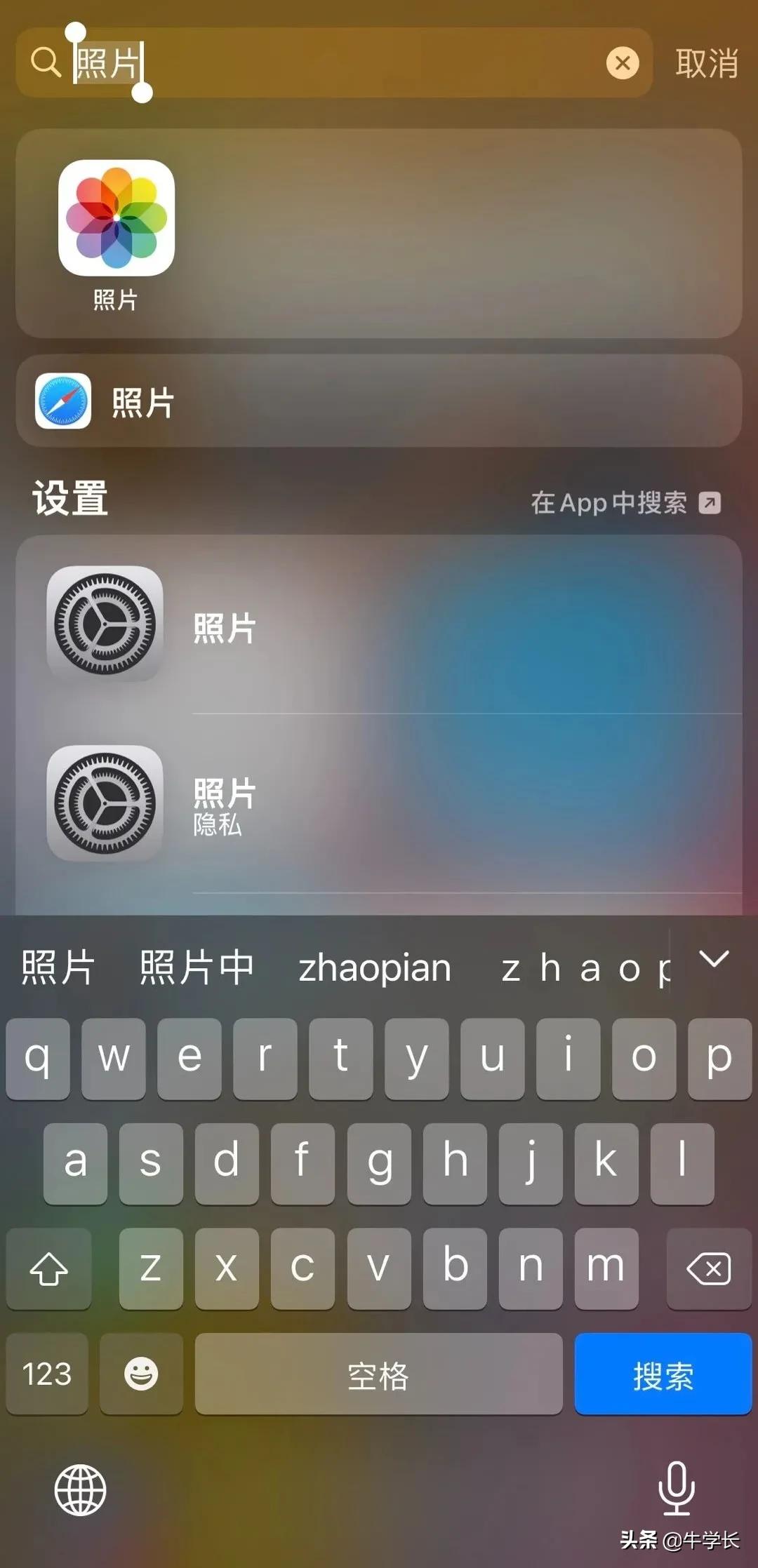Tap the 空格 space bar
The image size is (758, 1568).
coord(379,1374)
